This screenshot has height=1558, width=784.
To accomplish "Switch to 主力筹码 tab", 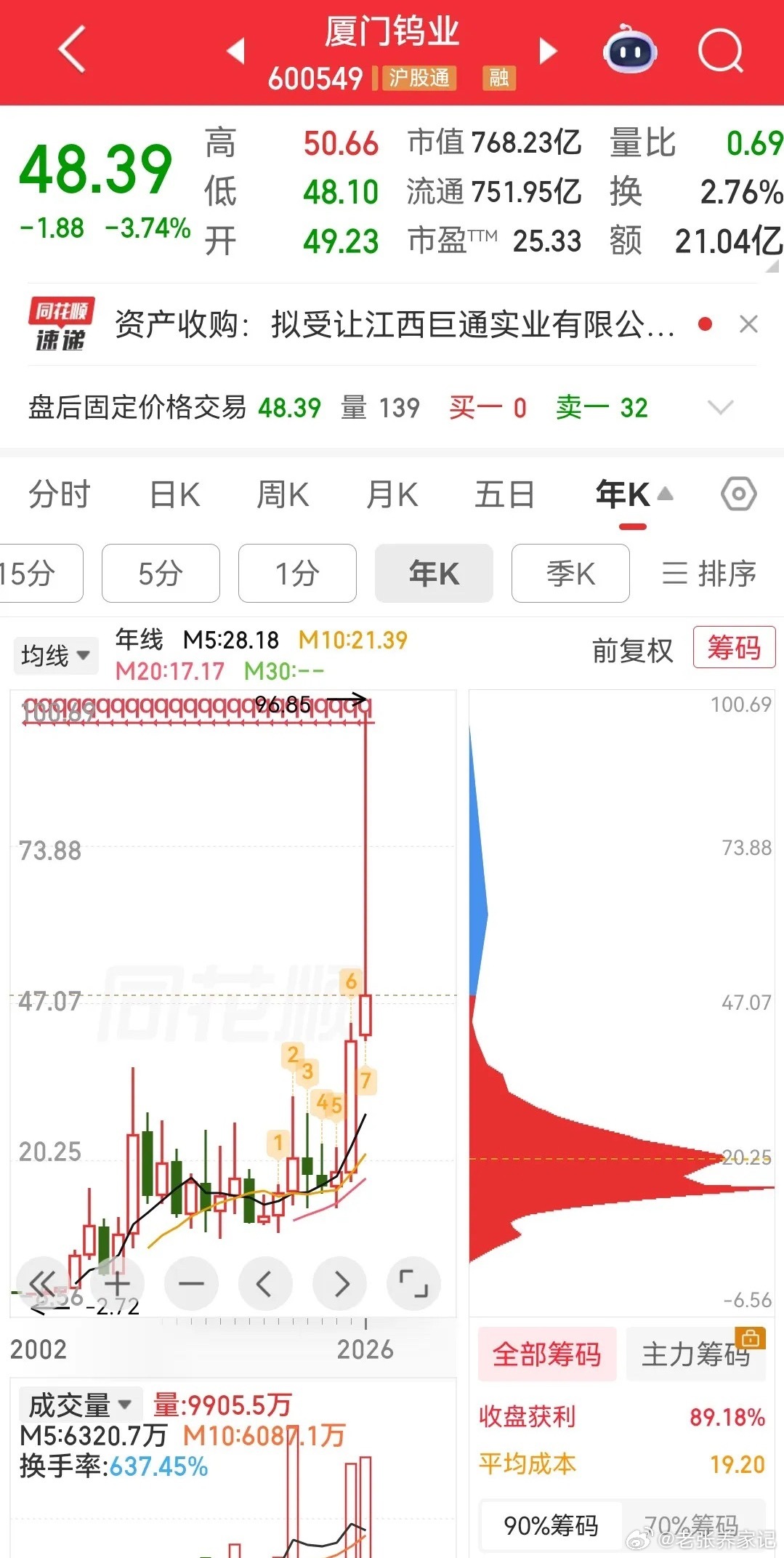I will tap(695, 1354).
